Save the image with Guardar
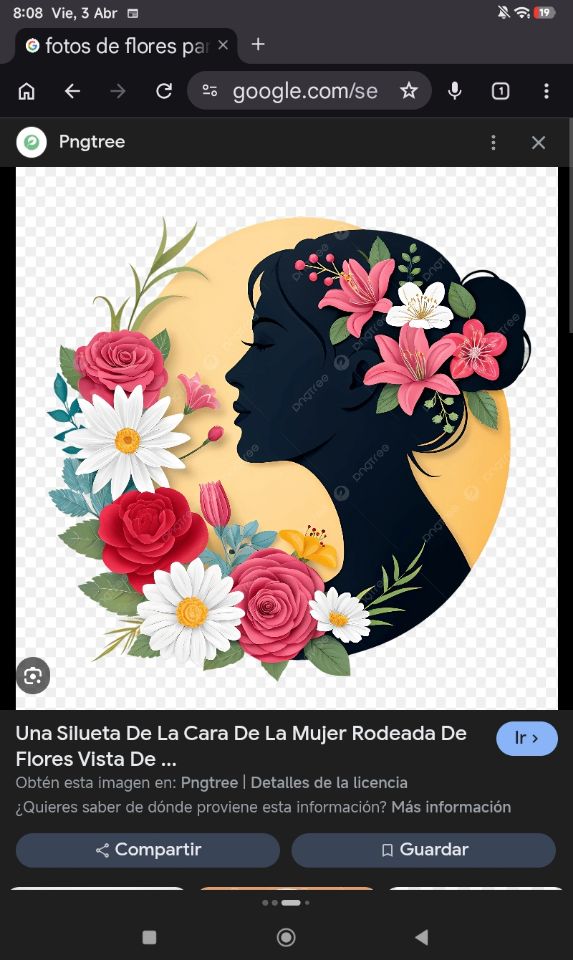The height and width of the screenshot is (960, 573). click(x=424, y=850)
